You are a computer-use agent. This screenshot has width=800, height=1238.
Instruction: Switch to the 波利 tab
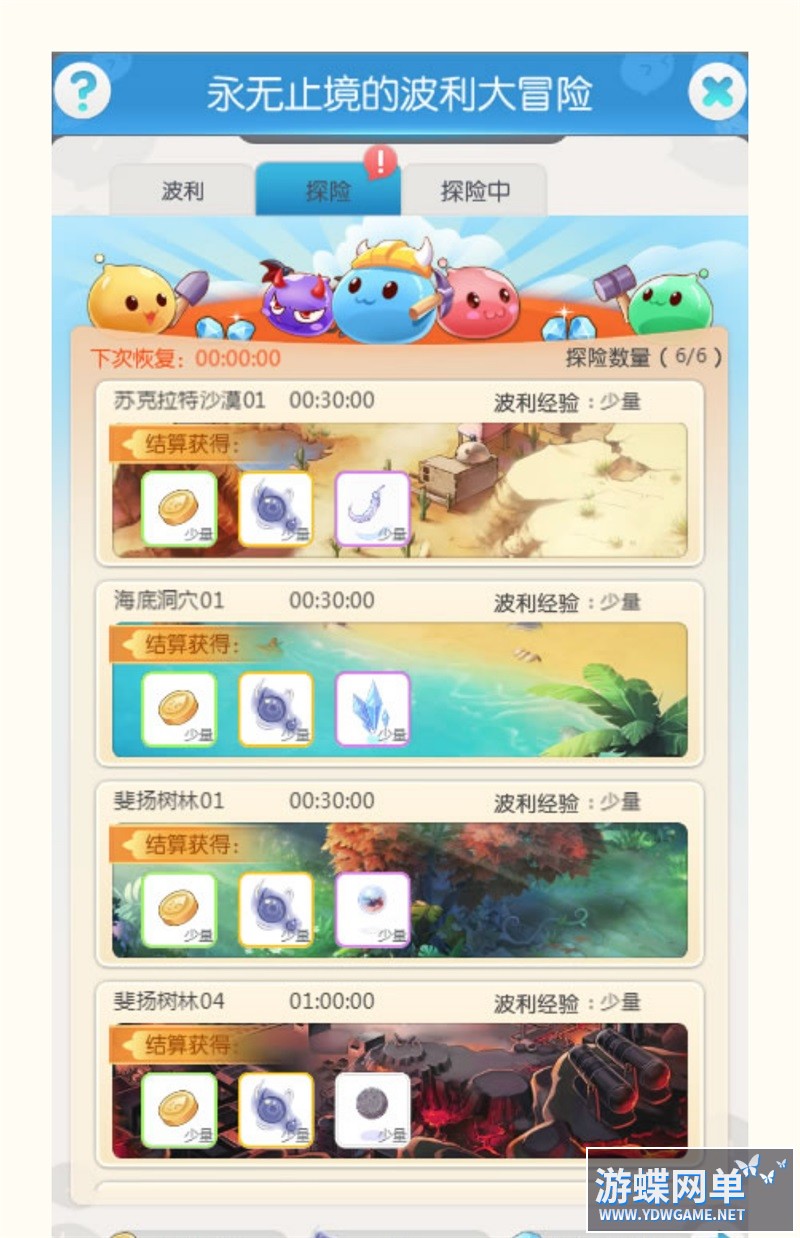point(182,191)
